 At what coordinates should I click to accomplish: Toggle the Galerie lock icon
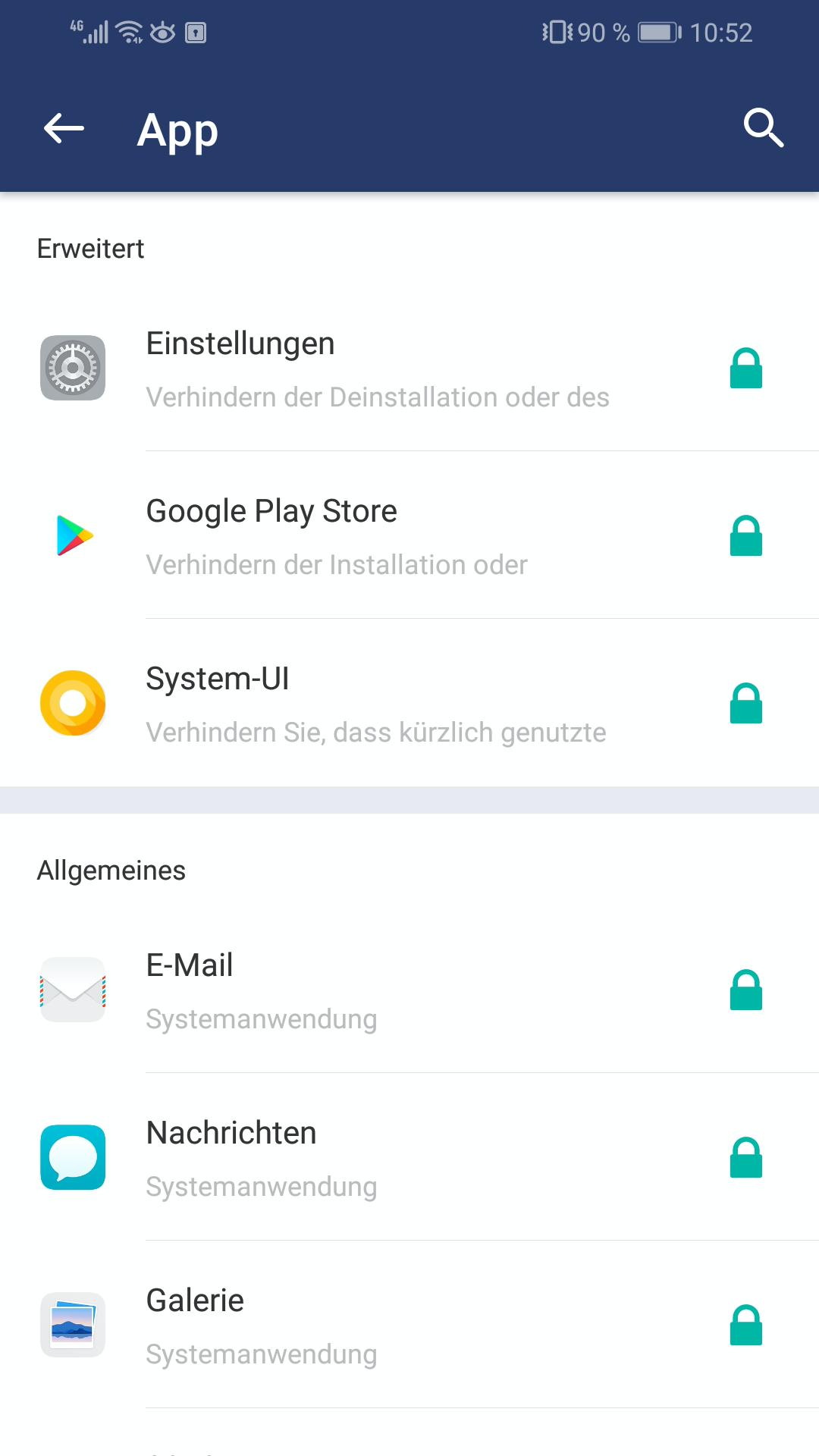click(745, 1326)
